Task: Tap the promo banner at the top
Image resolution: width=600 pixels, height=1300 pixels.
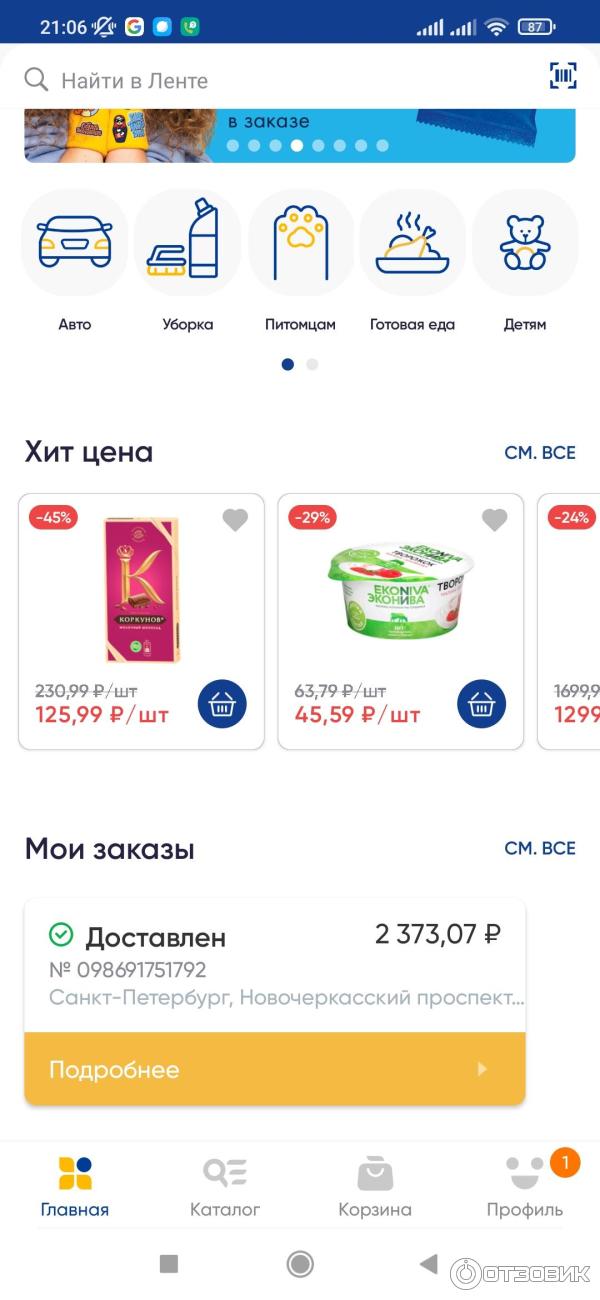Action: (300, 135)
